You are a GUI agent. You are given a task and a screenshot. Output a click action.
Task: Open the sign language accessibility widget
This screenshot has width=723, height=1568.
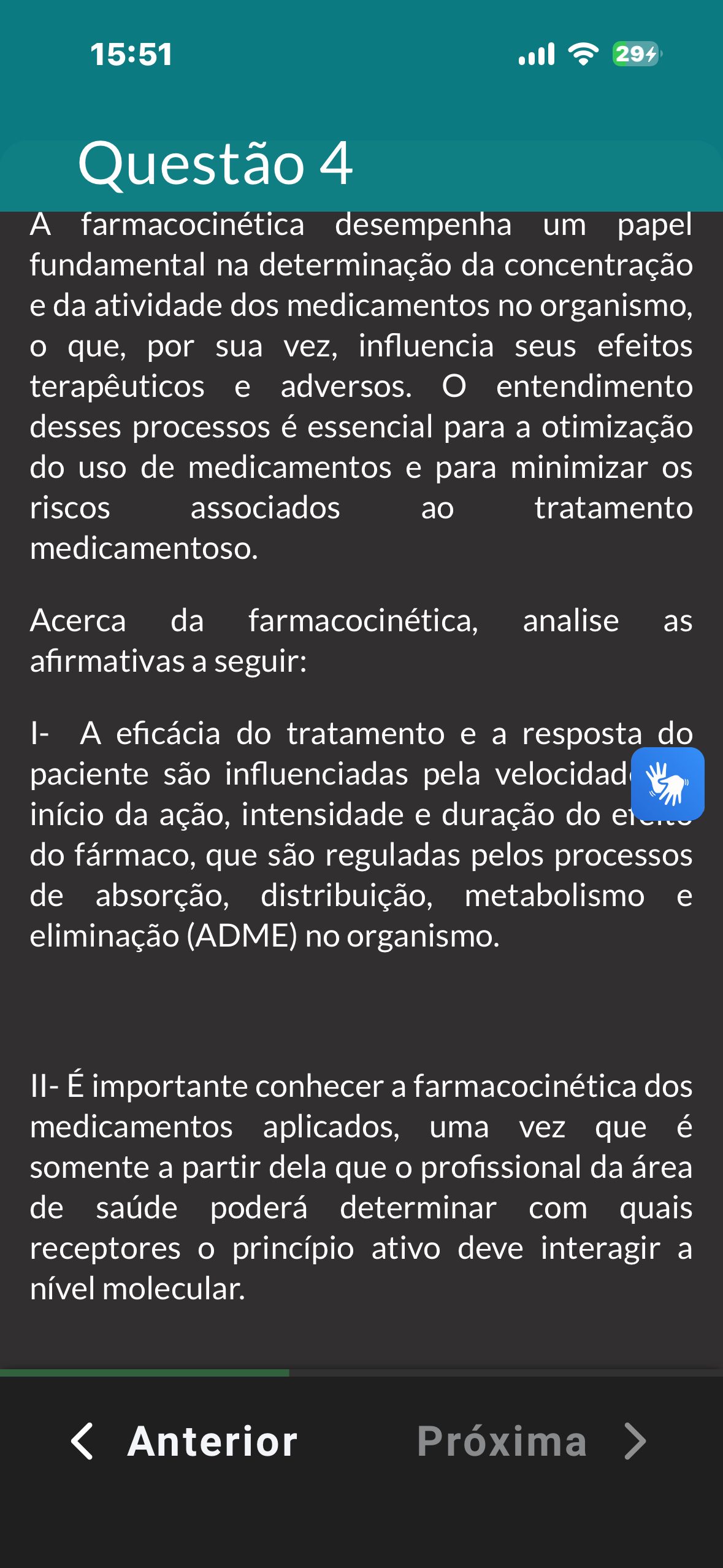coord(667,783)
